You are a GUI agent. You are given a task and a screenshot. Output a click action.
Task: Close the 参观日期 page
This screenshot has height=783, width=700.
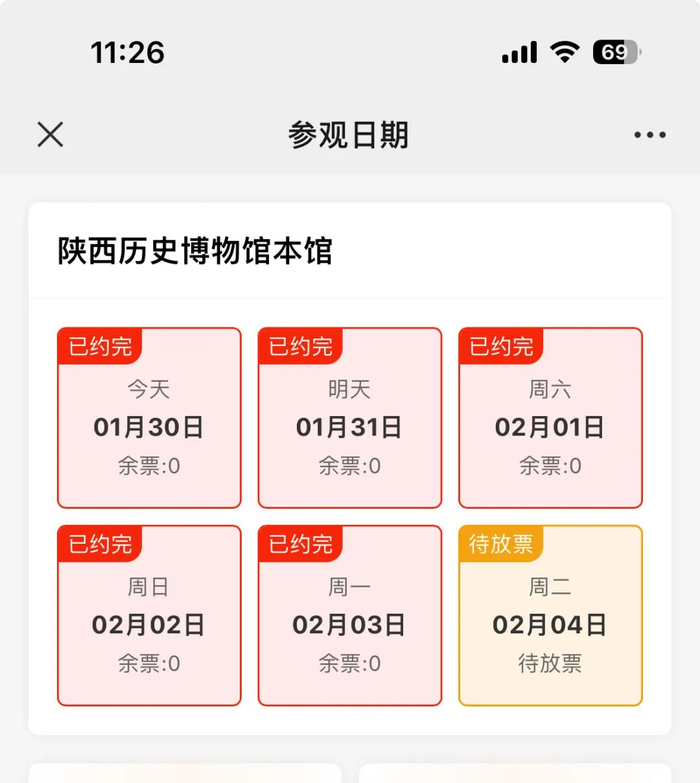[50, 135]
